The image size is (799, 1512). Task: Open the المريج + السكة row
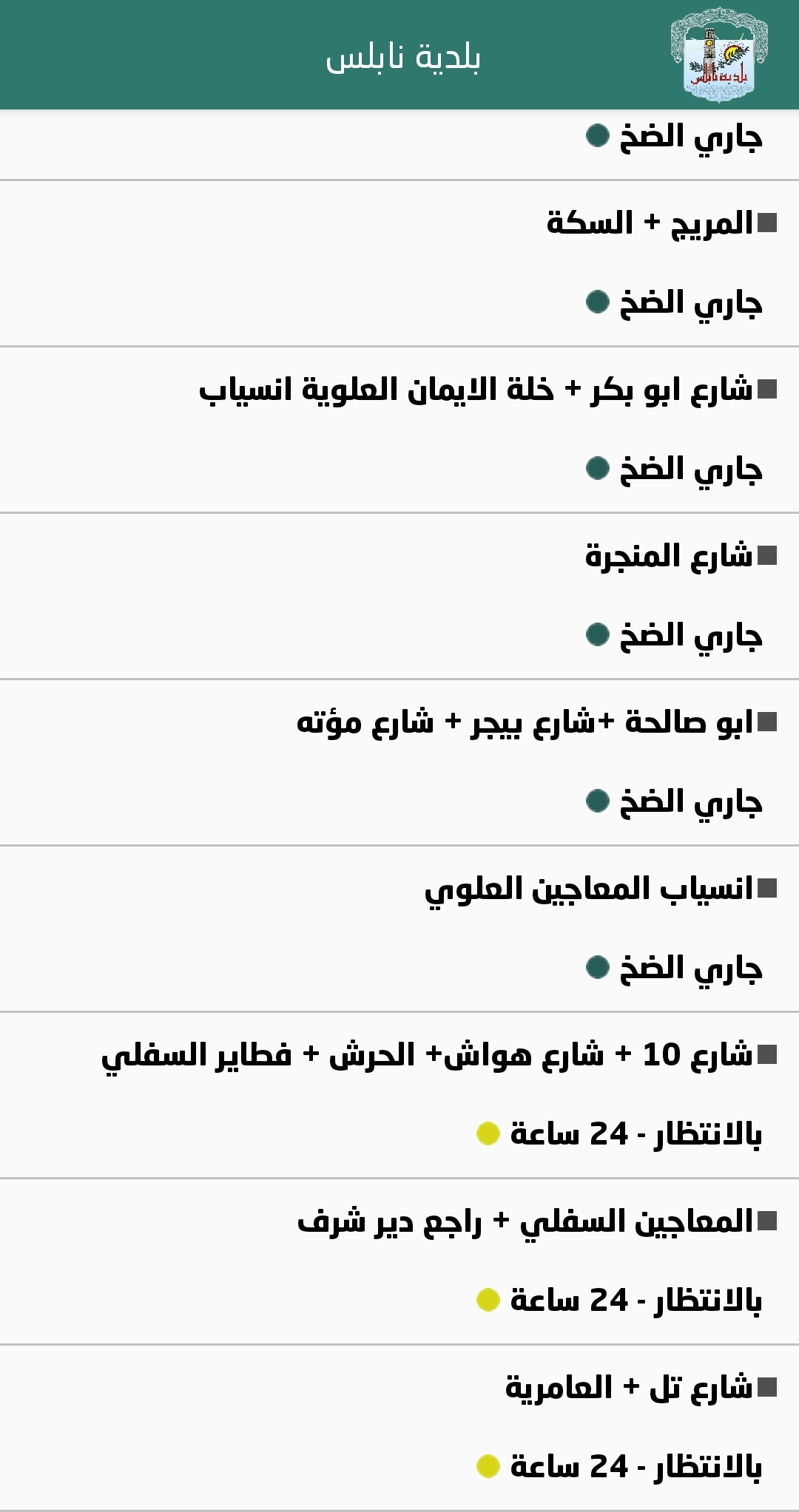(x=650, y=223)
